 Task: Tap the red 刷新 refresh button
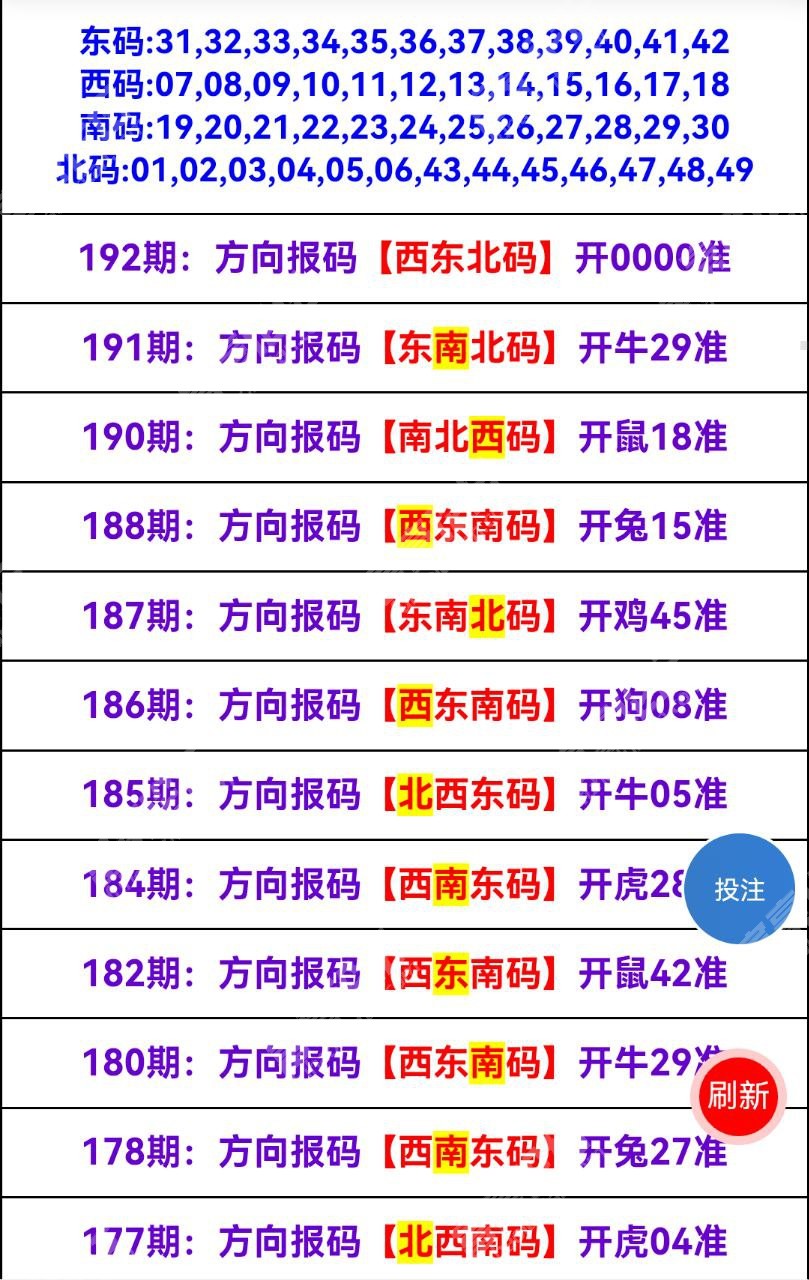[x=738, y=1096]
